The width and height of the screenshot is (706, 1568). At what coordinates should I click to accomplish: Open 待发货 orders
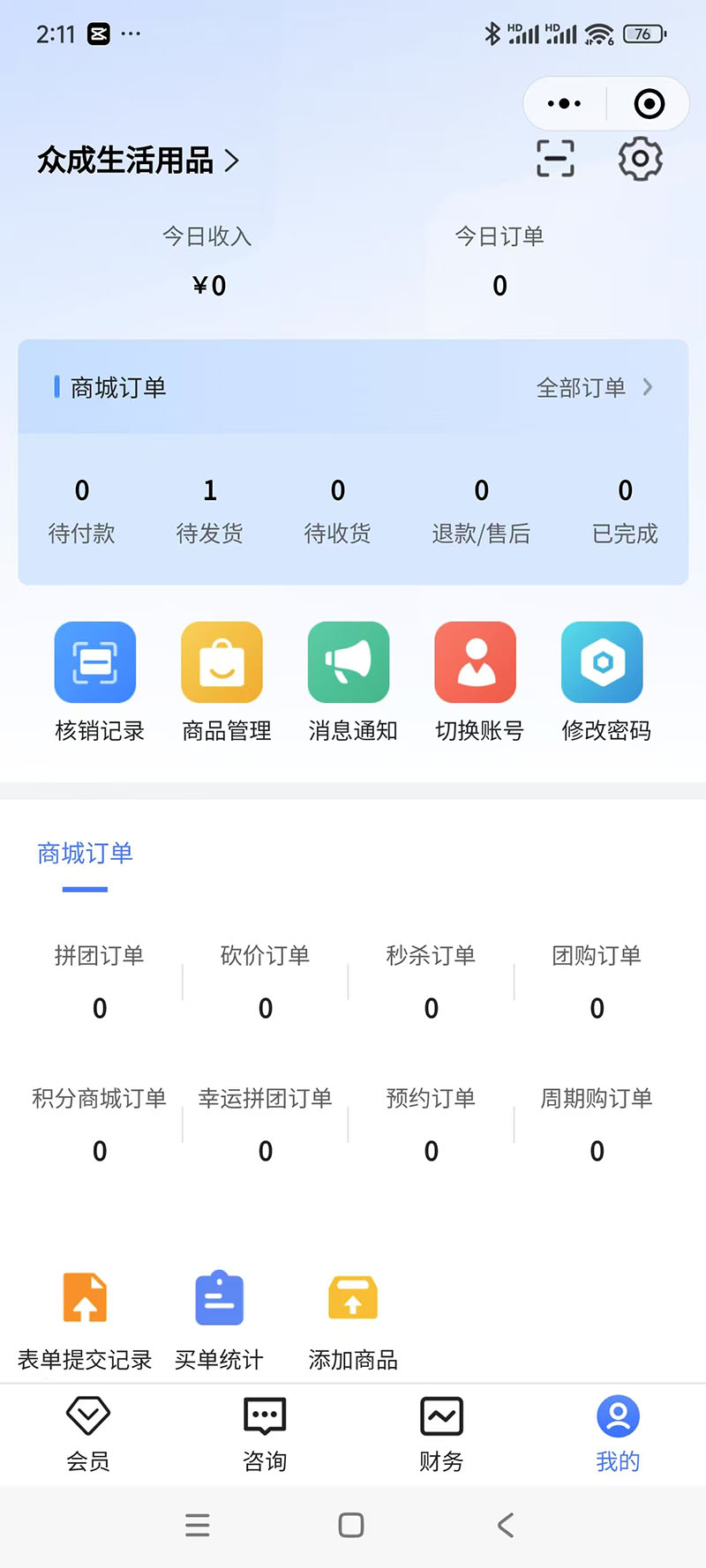[210, 511]
